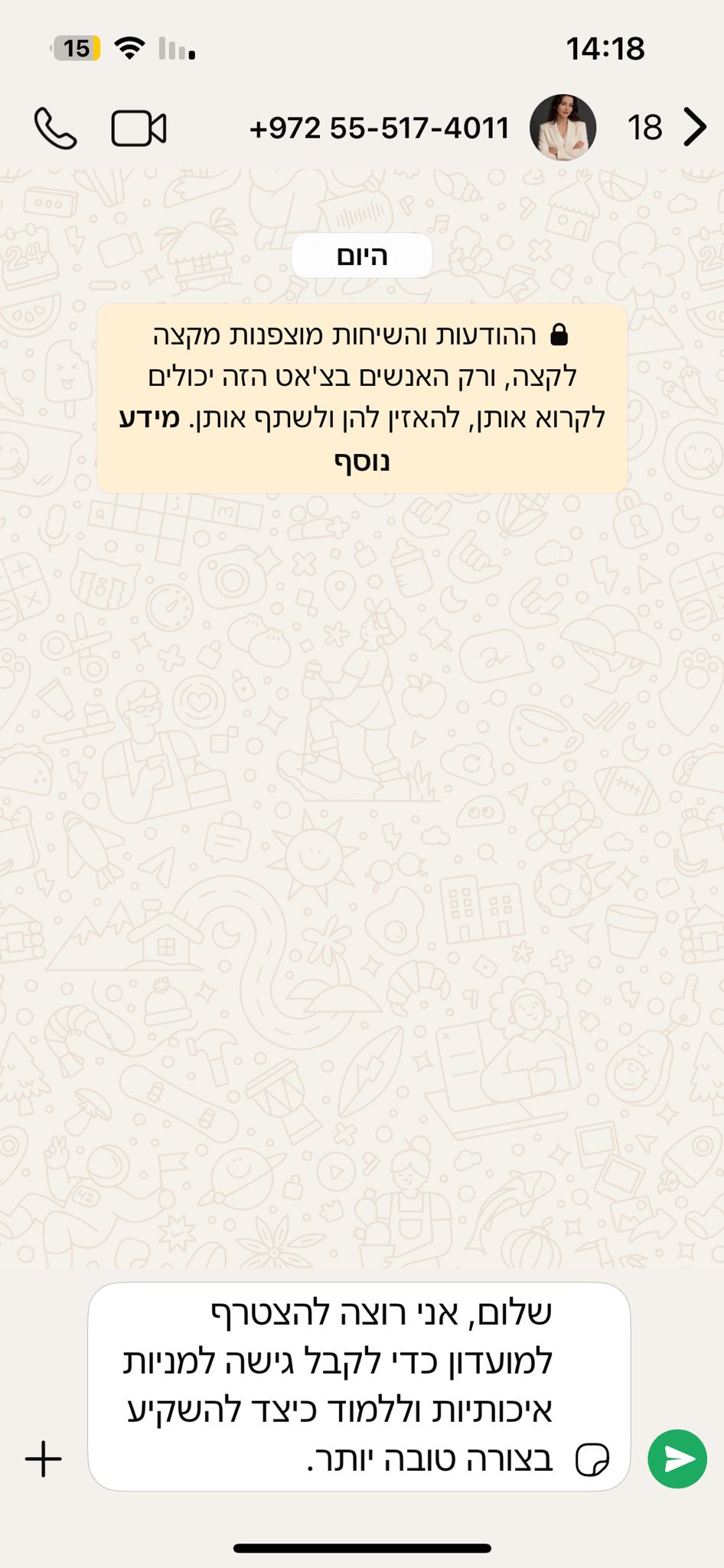This screenshot has height=1568, width=724.
Task: Open the plus attachment menu
Action: tap(44, 1459)
